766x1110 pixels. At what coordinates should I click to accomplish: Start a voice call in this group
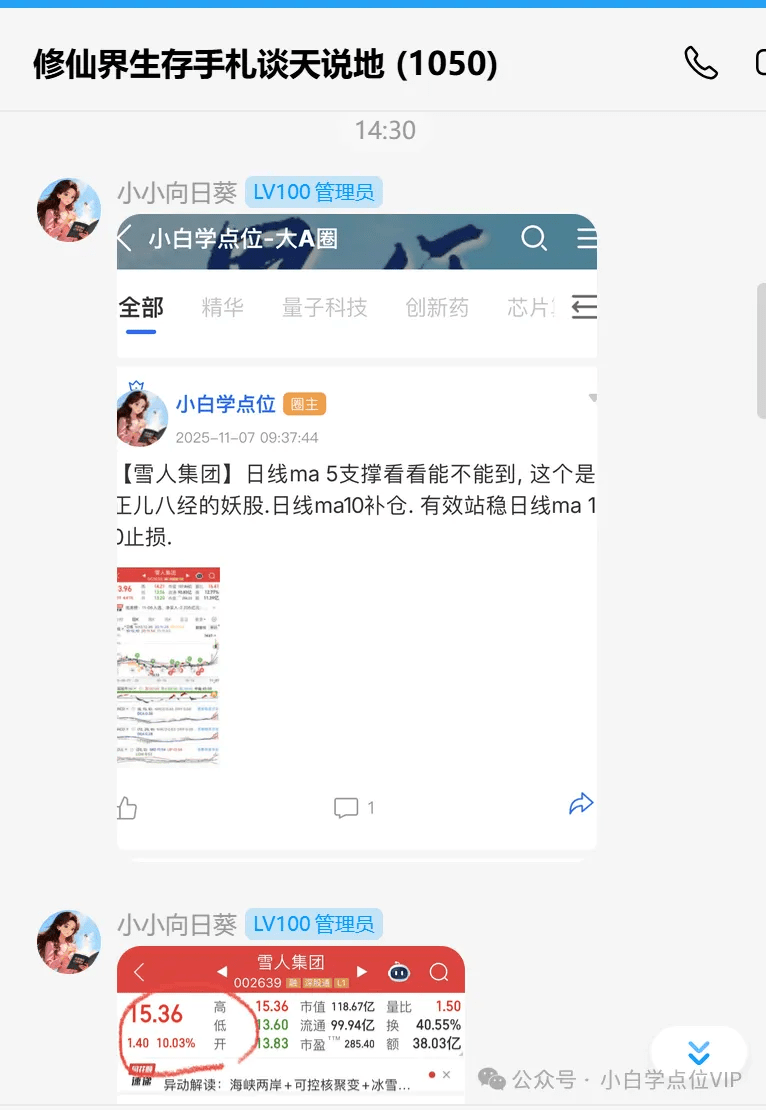coord(700,63)
